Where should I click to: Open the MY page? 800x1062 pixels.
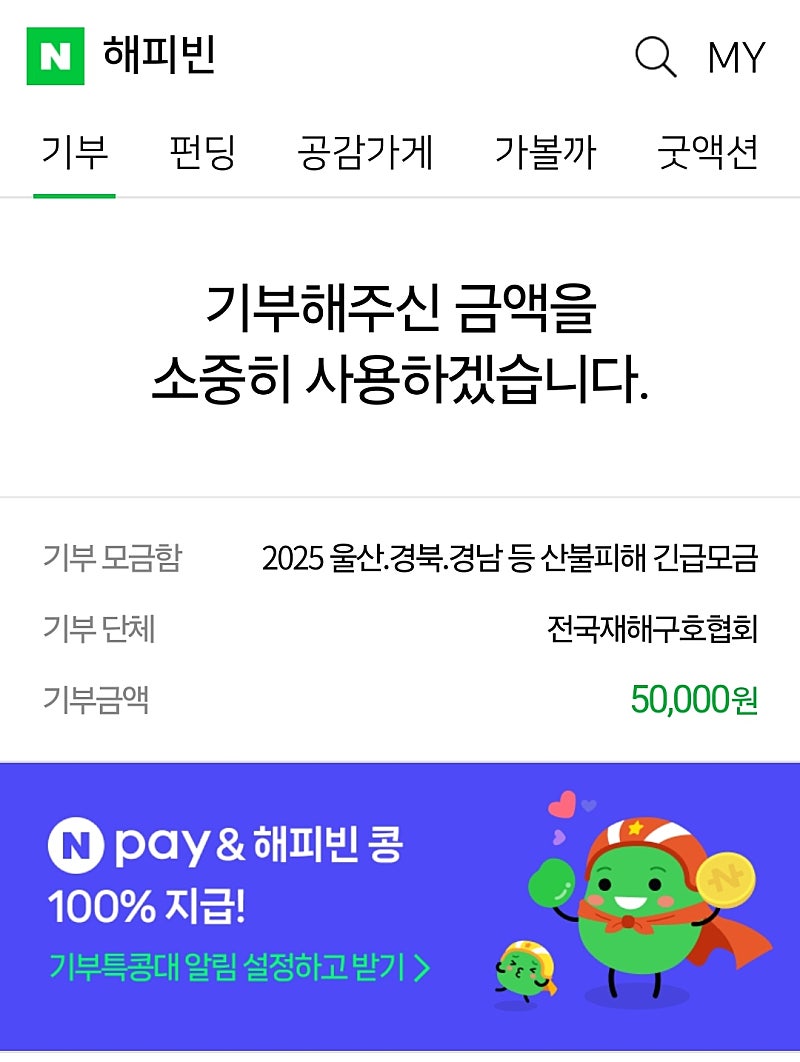click(736, 58)
